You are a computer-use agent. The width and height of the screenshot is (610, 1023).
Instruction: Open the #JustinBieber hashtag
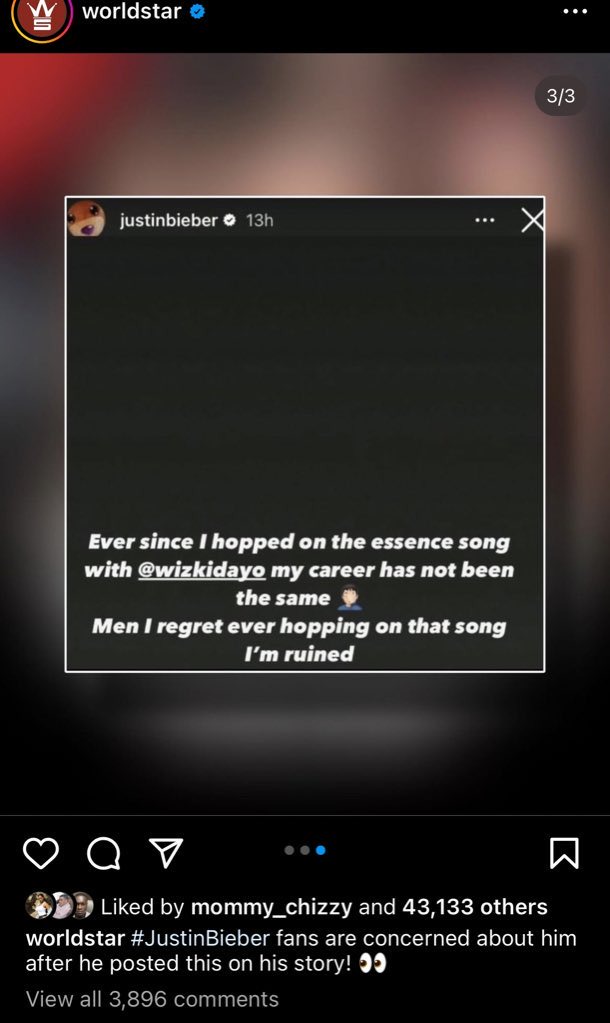pyautogui.click(x=200, y=938)
